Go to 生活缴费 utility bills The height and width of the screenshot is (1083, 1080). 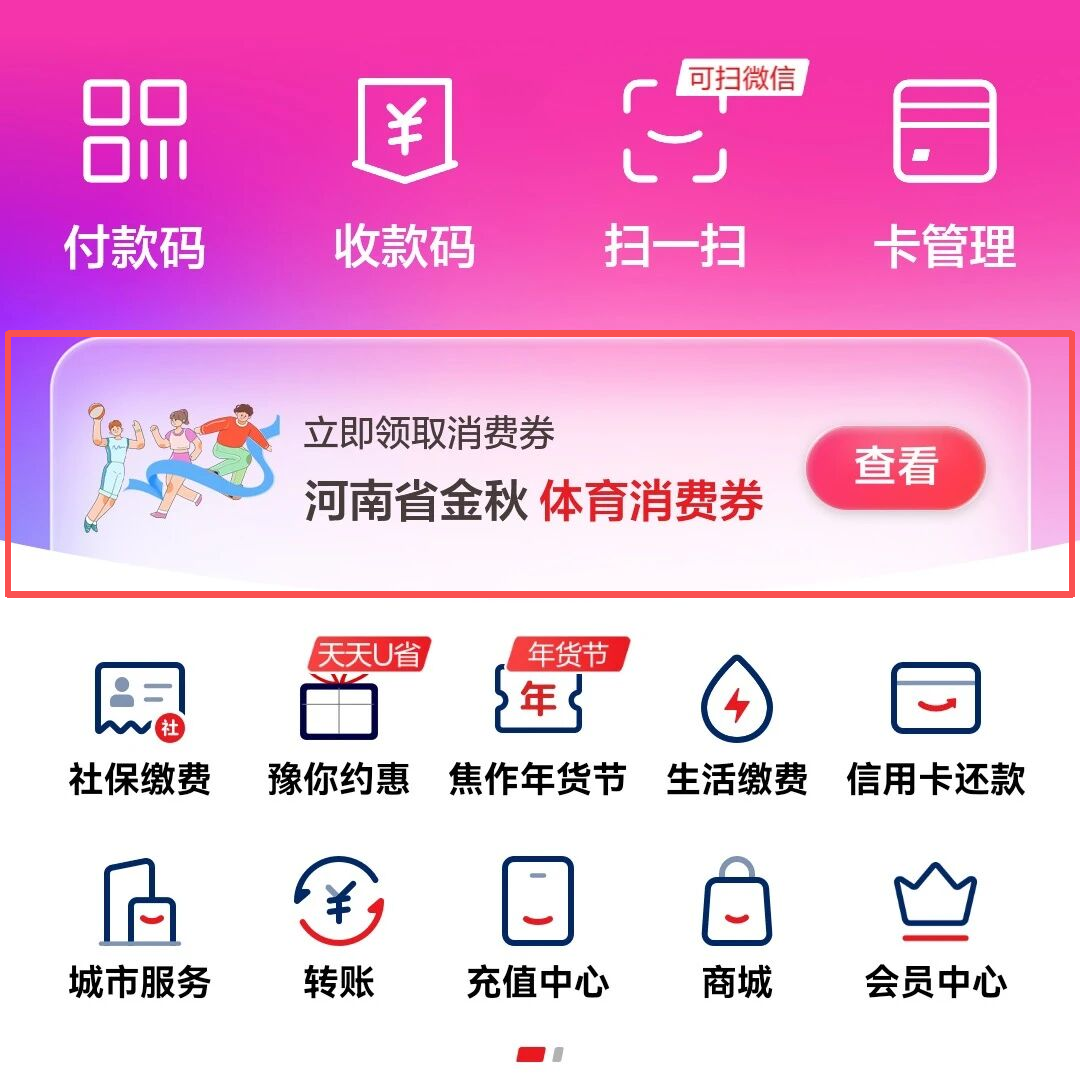click(737, 725)
